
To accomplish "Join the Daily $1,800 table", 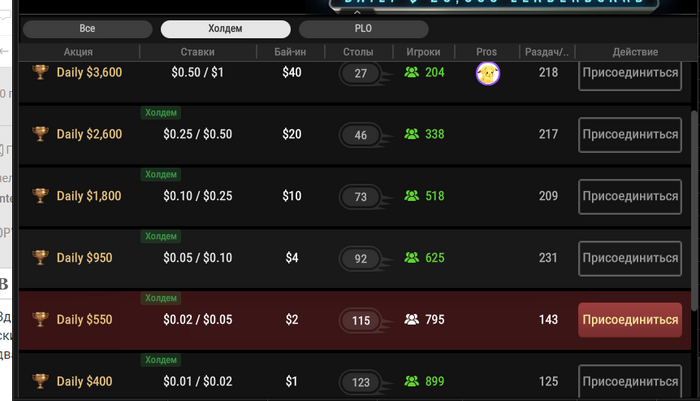I will [630, 196].
